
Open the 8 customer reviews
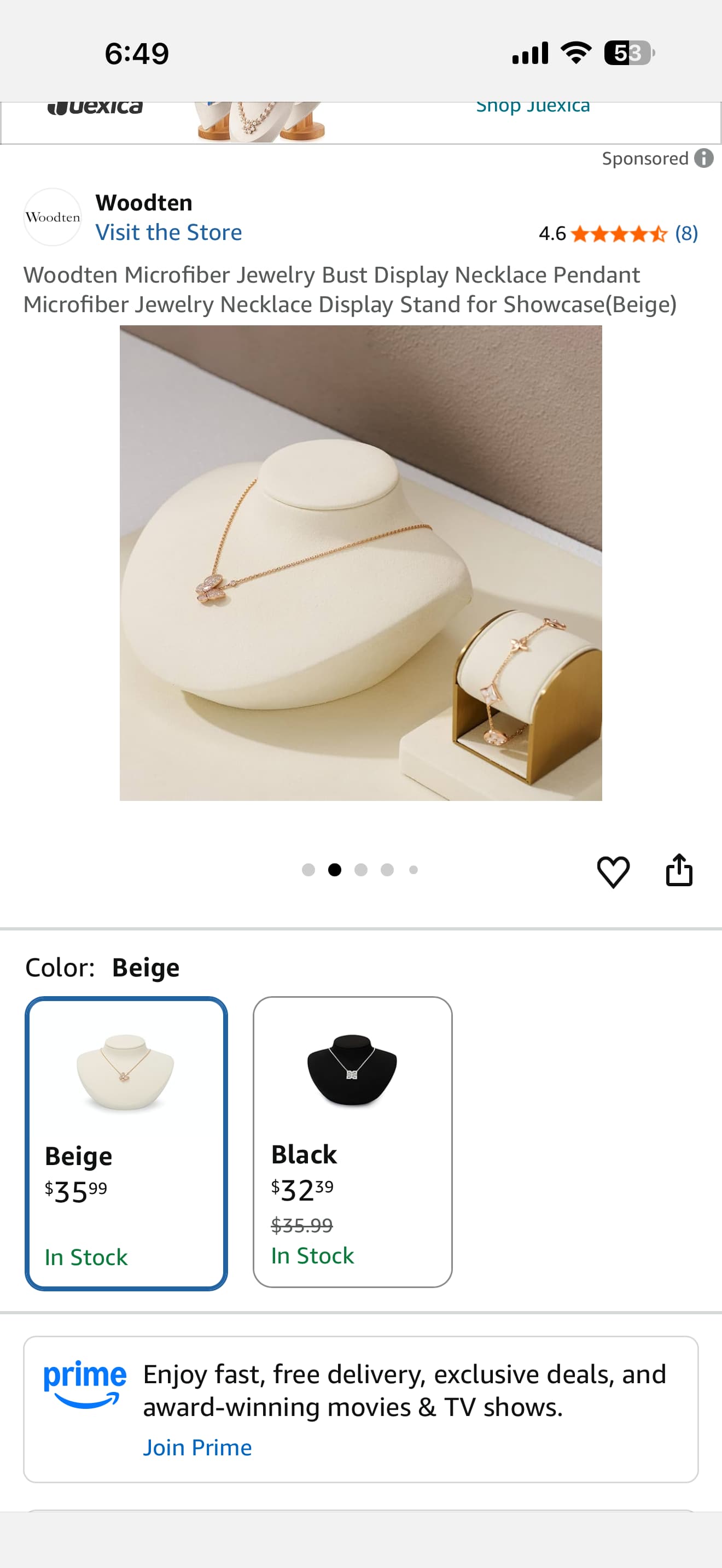pos(685,233)
